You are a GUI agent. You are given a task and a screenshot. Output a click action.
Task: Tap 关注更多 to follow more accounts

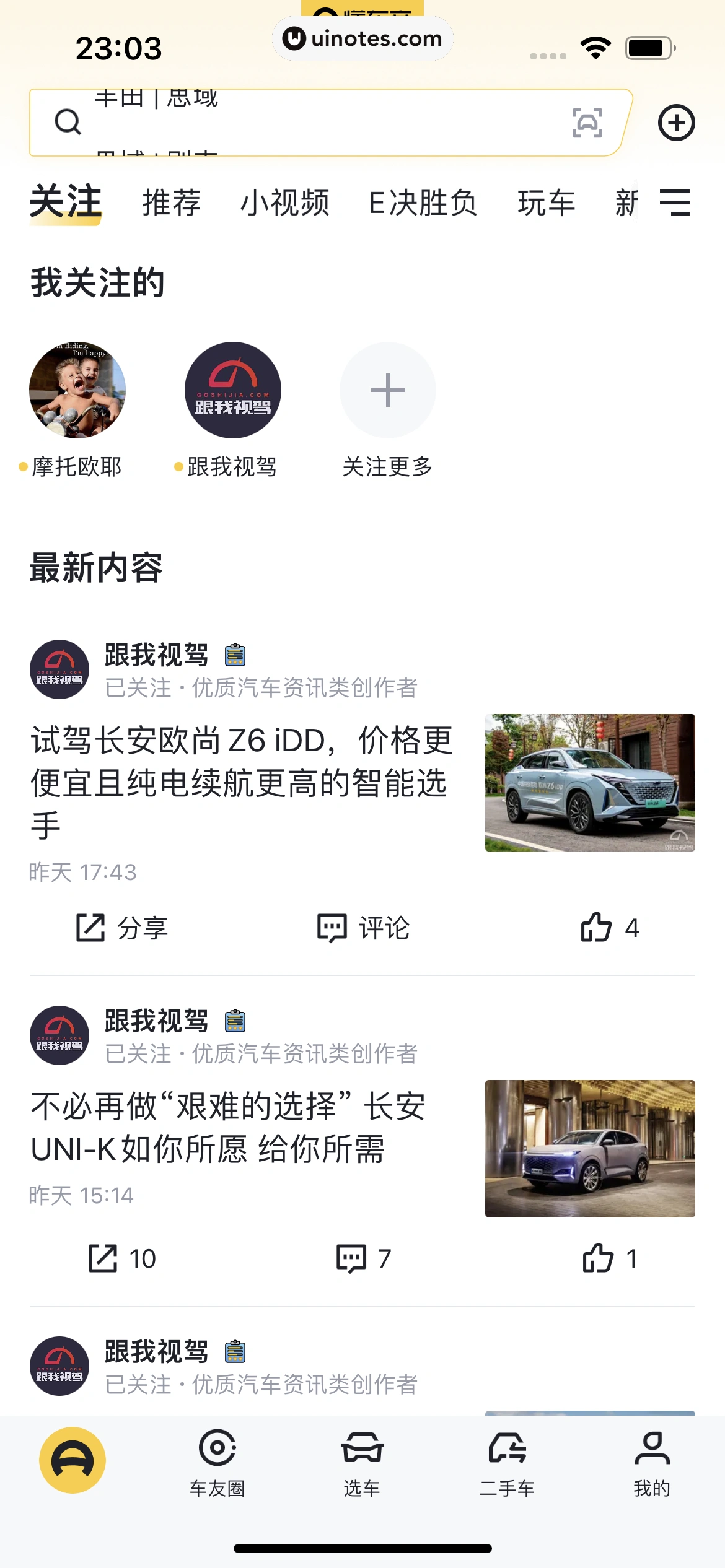[387, 390]
